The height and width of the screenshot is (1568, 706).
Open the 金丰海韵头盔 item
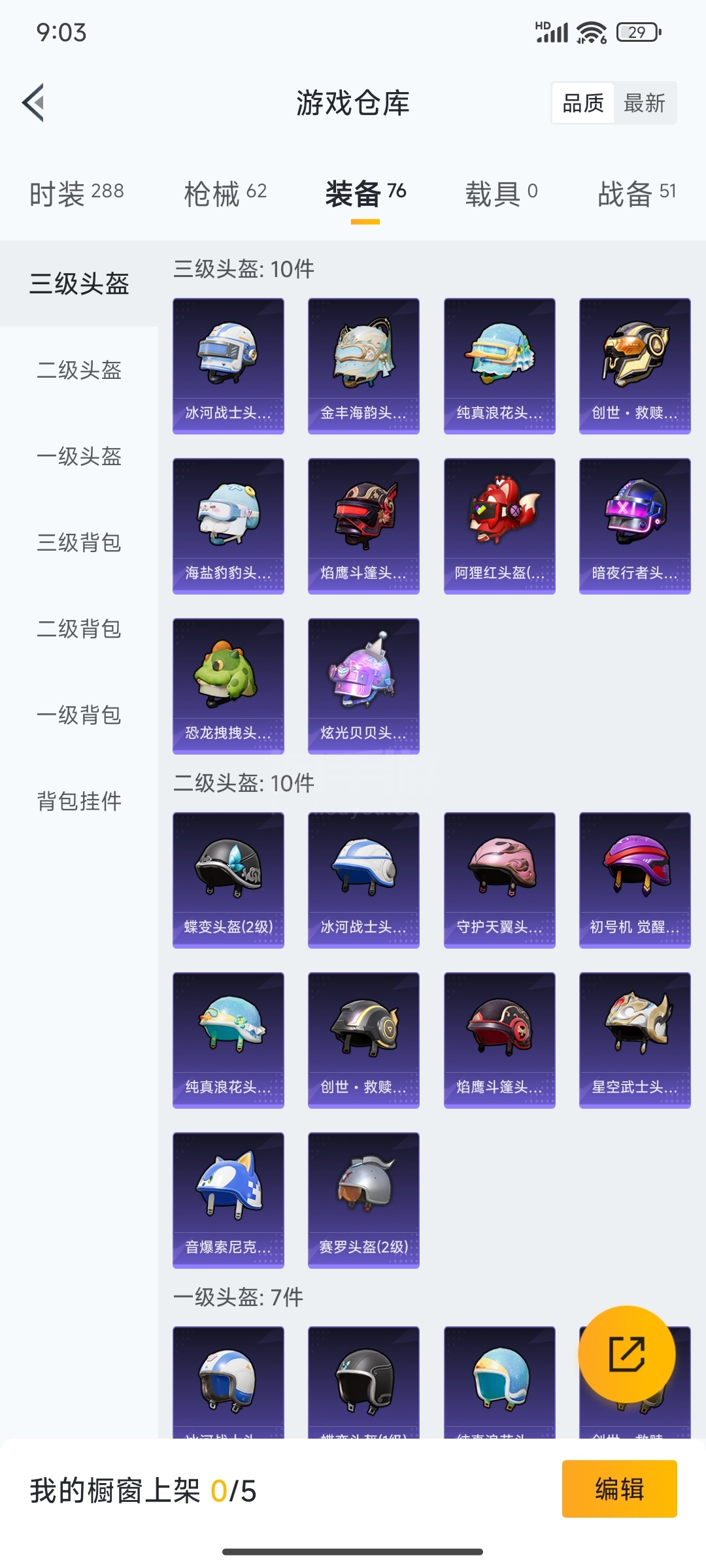[x=363, y=366]
